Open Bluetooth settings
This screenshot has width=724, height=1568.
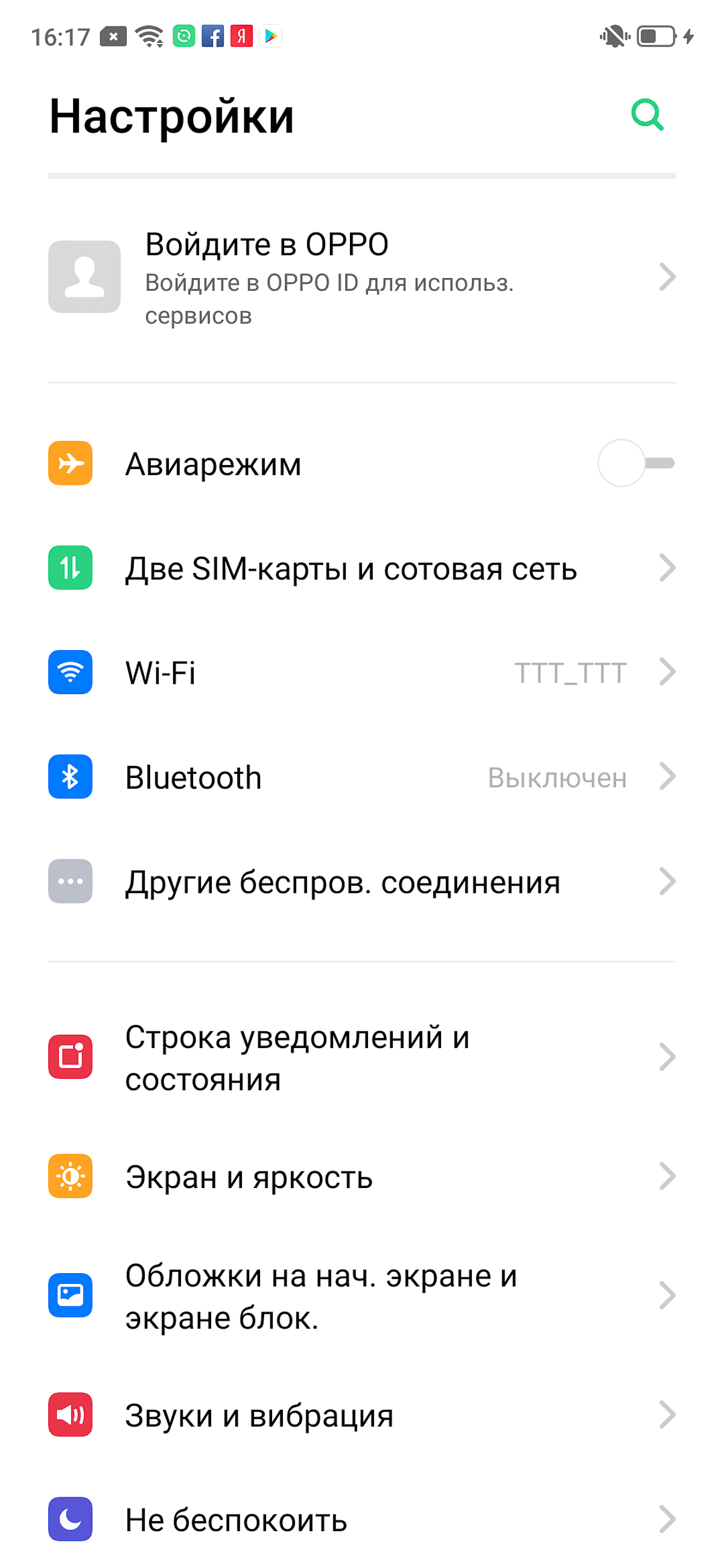pos(361,777)
